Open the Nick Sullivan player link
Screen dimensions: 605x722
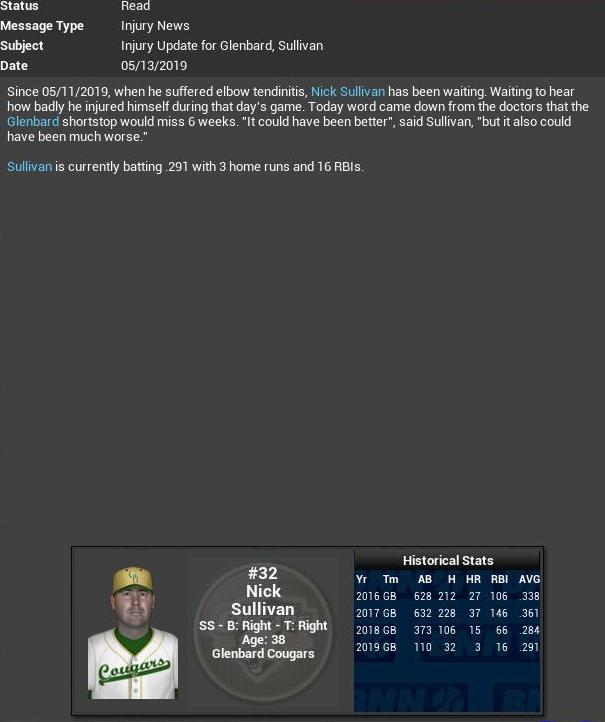pos(347,92)
